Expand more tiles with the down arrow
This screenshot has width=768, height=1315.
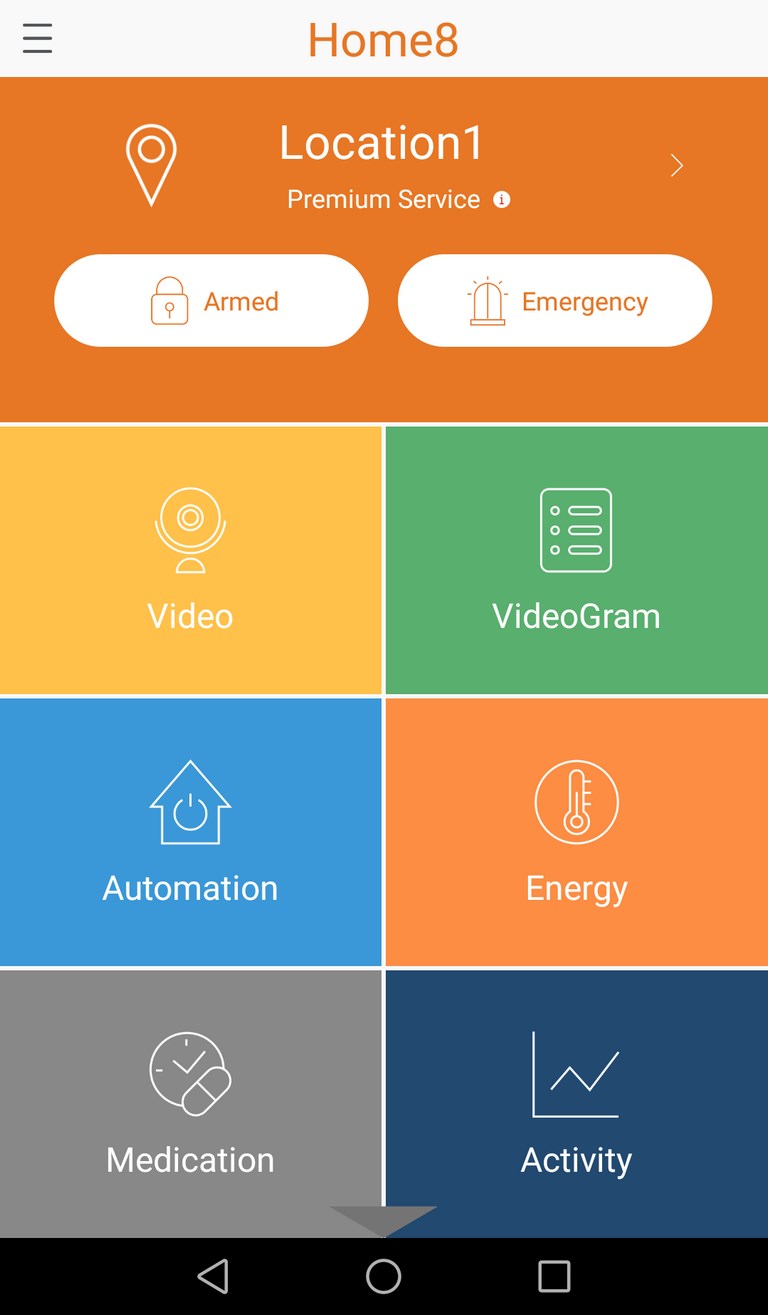point(384,1221)
